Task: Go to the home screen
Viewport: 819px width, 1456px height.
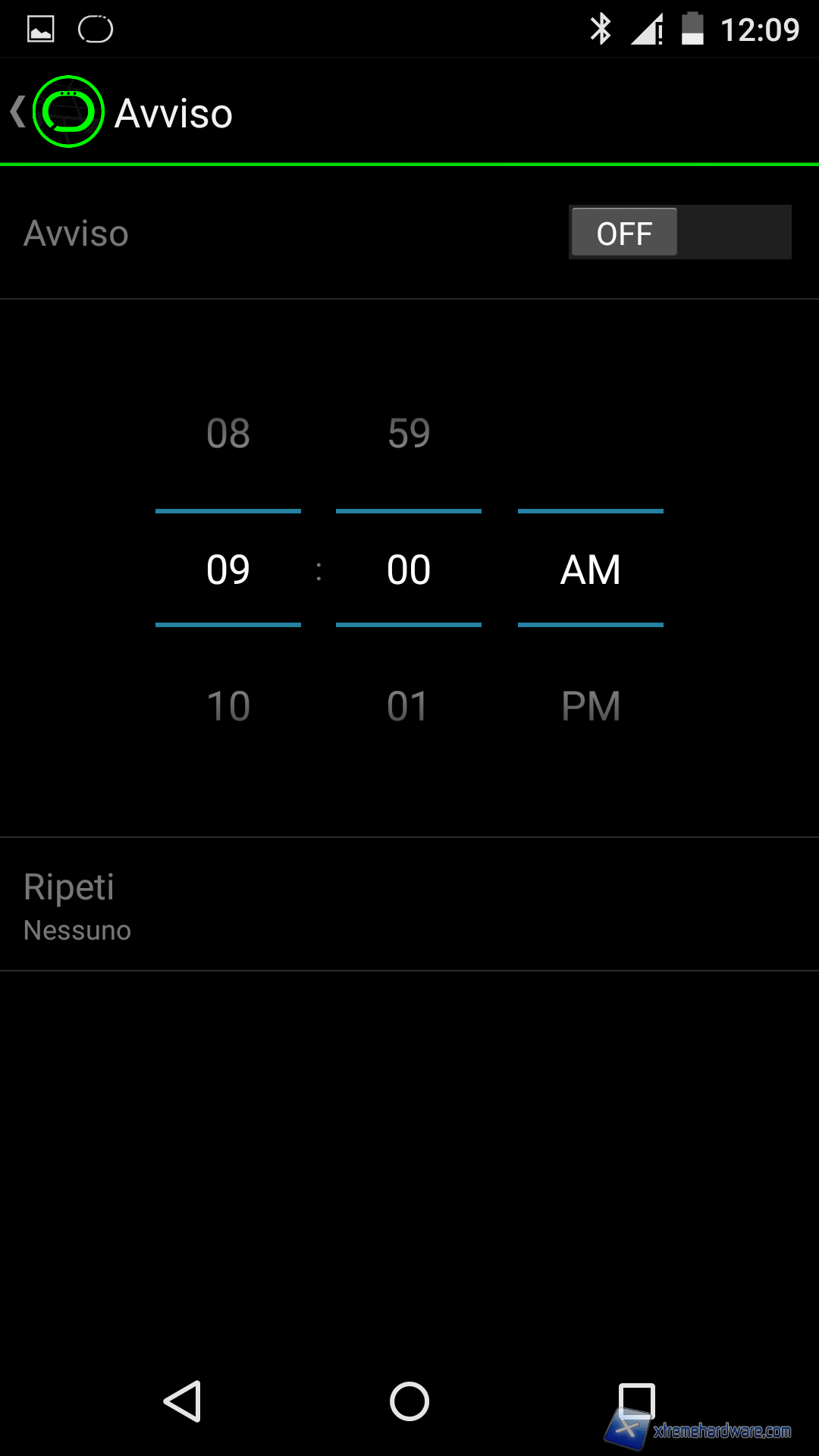Action: (x=409, y=1401)
